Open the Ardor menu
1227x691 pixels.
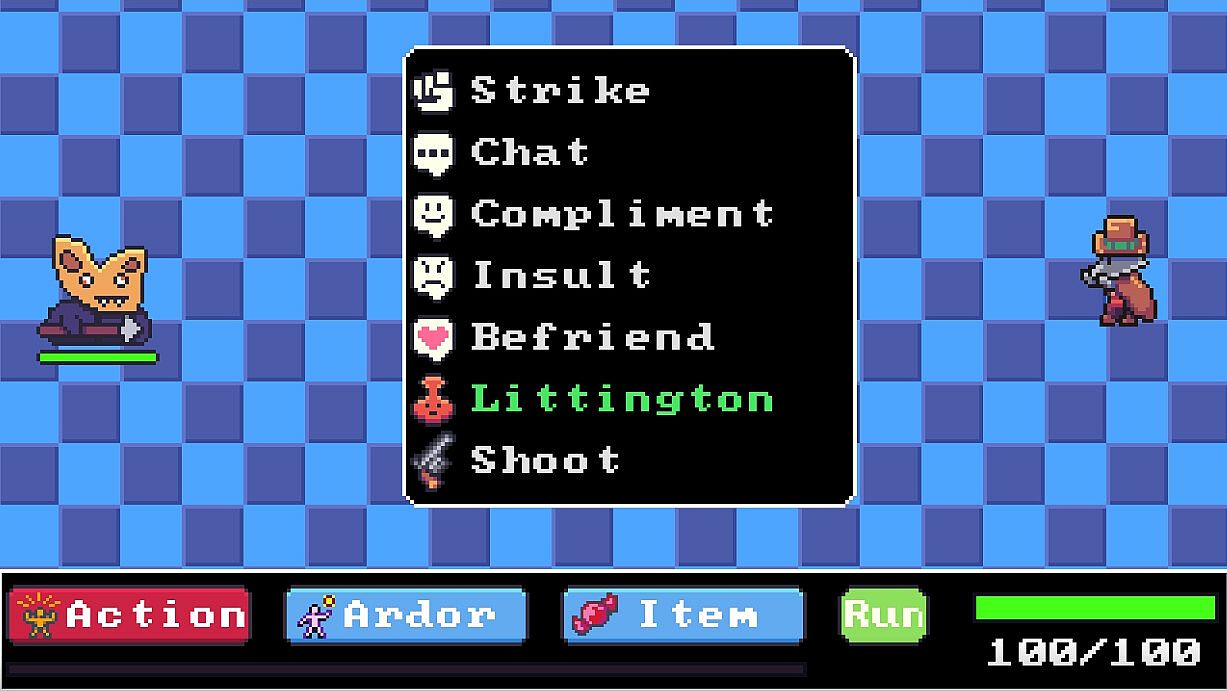(405, 614)
